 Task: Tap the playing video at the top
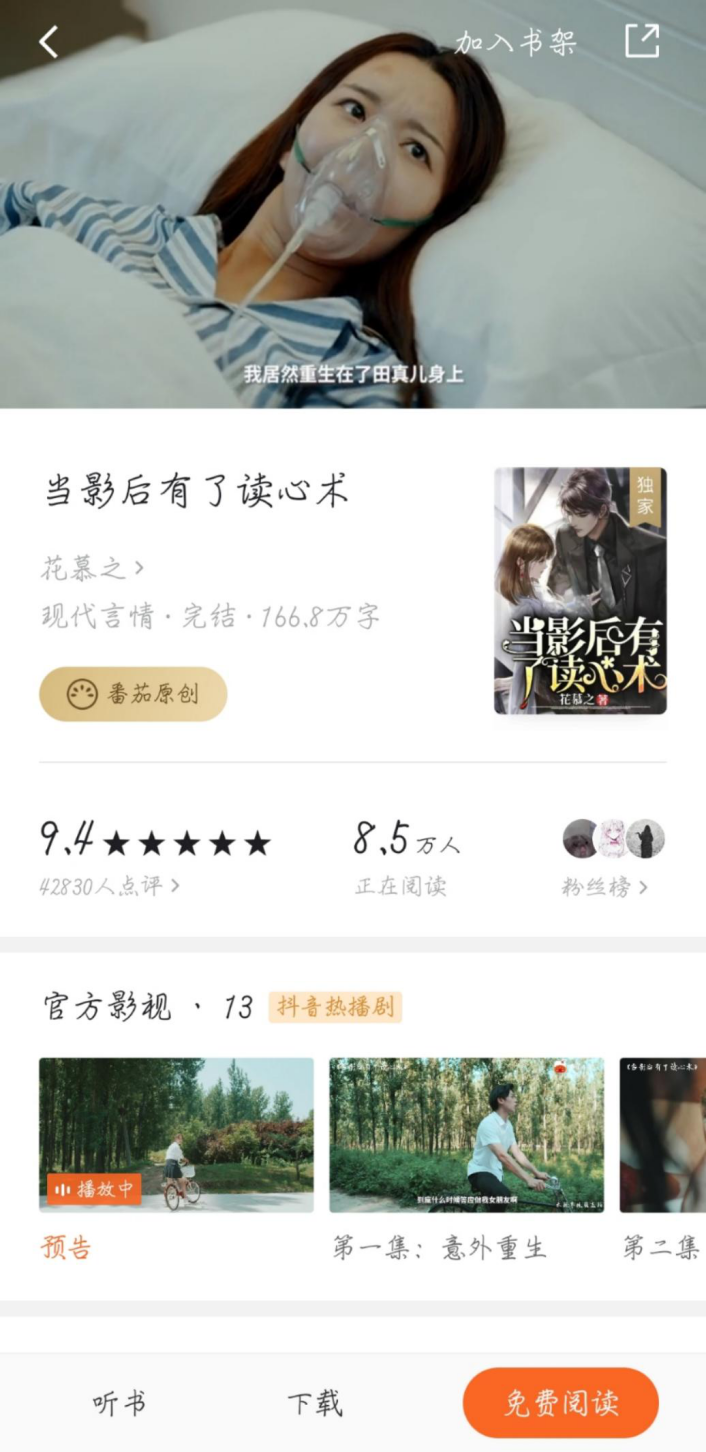[x=353, y=204]
